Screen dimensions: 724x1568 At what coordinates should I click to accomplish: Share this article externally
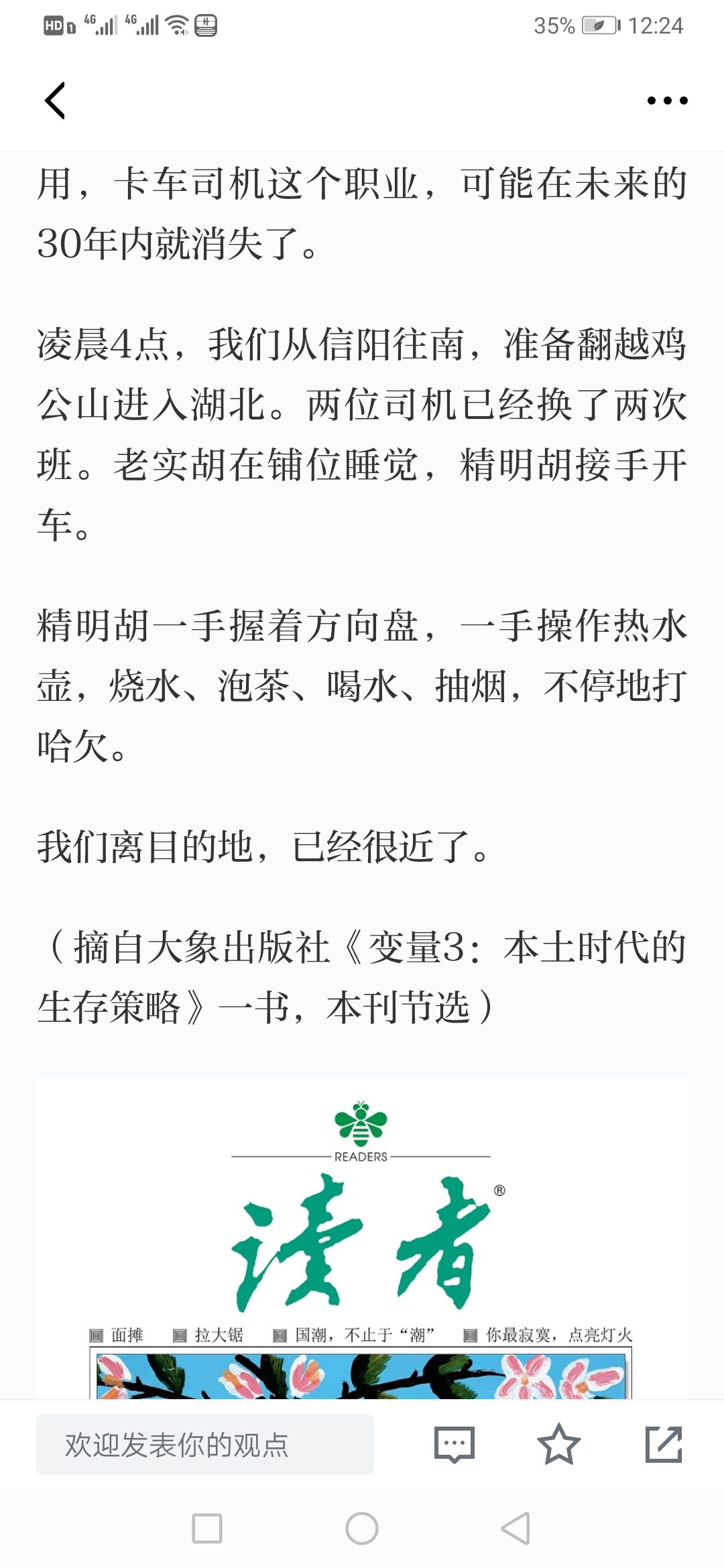pyautogui.click(x=663, y=1444)
